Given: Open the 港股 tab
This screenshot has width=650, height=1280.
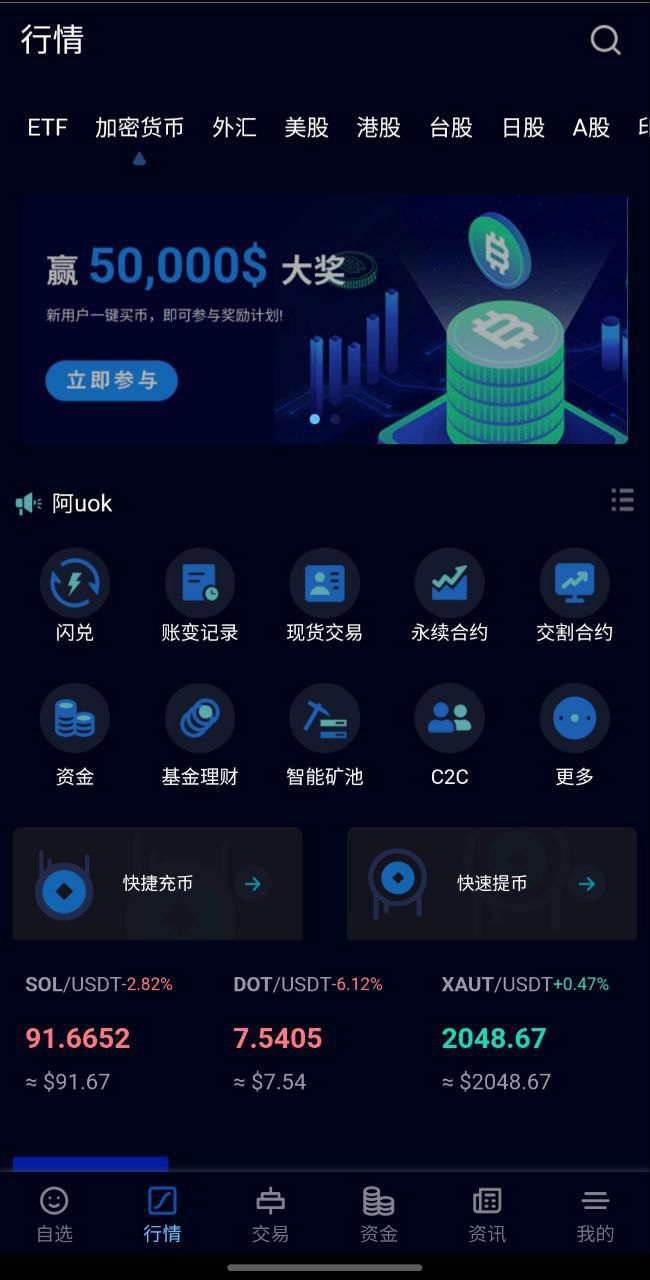Looking at the screenshot, I should (378, 128).
